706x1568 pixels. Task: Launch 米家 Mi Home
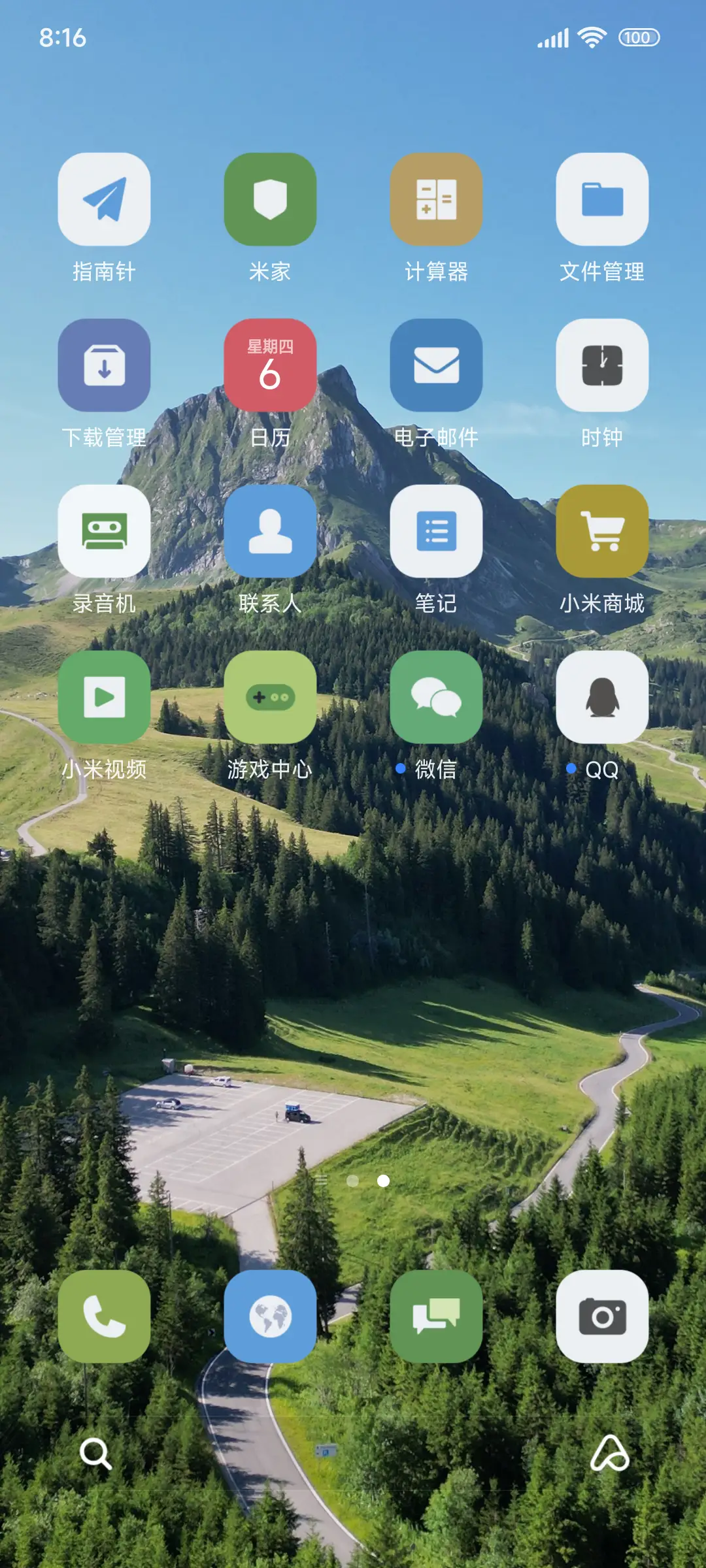coord(271,199)
